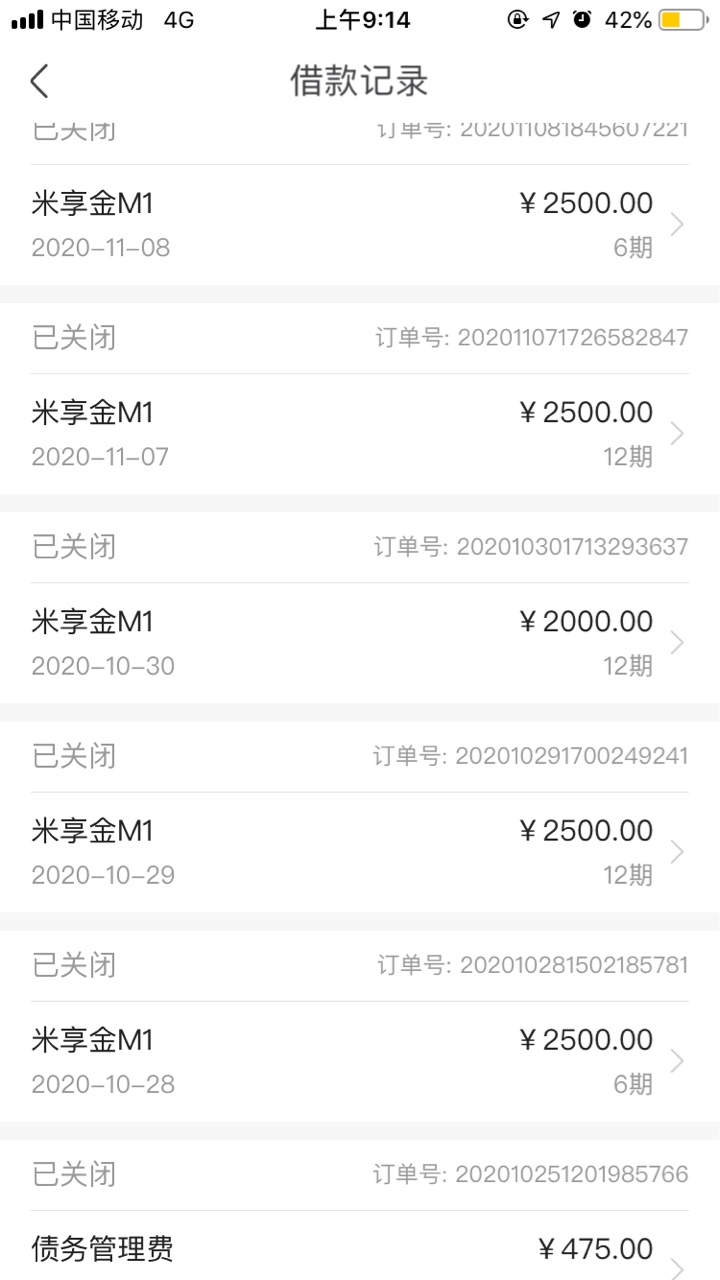Open the 米享金M1 loan dated 2020-11-08

(360, 225)
